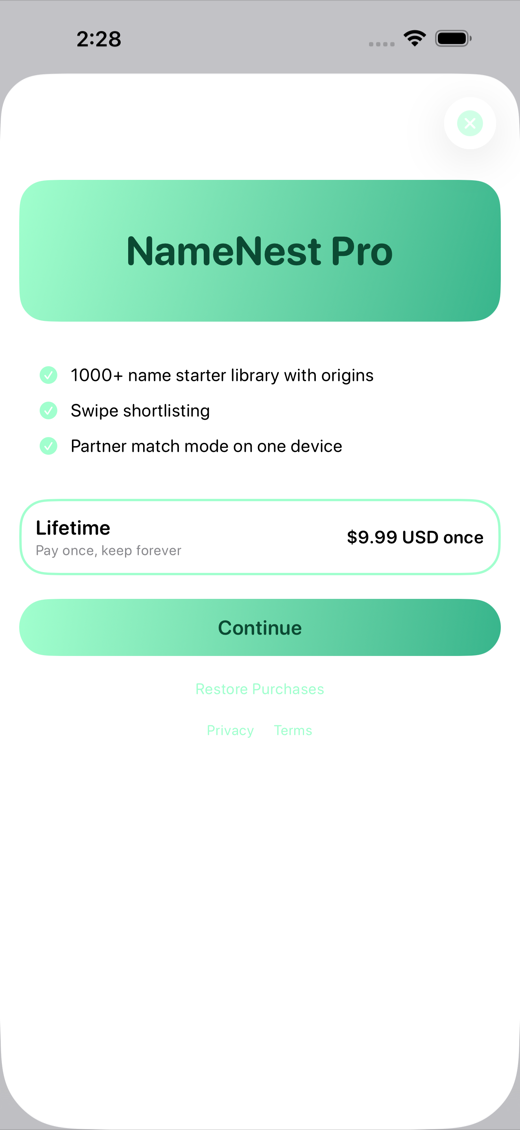Restore previous purchases
The image size is (520, 1130).
pyautogui.click(x=259, y=689)
